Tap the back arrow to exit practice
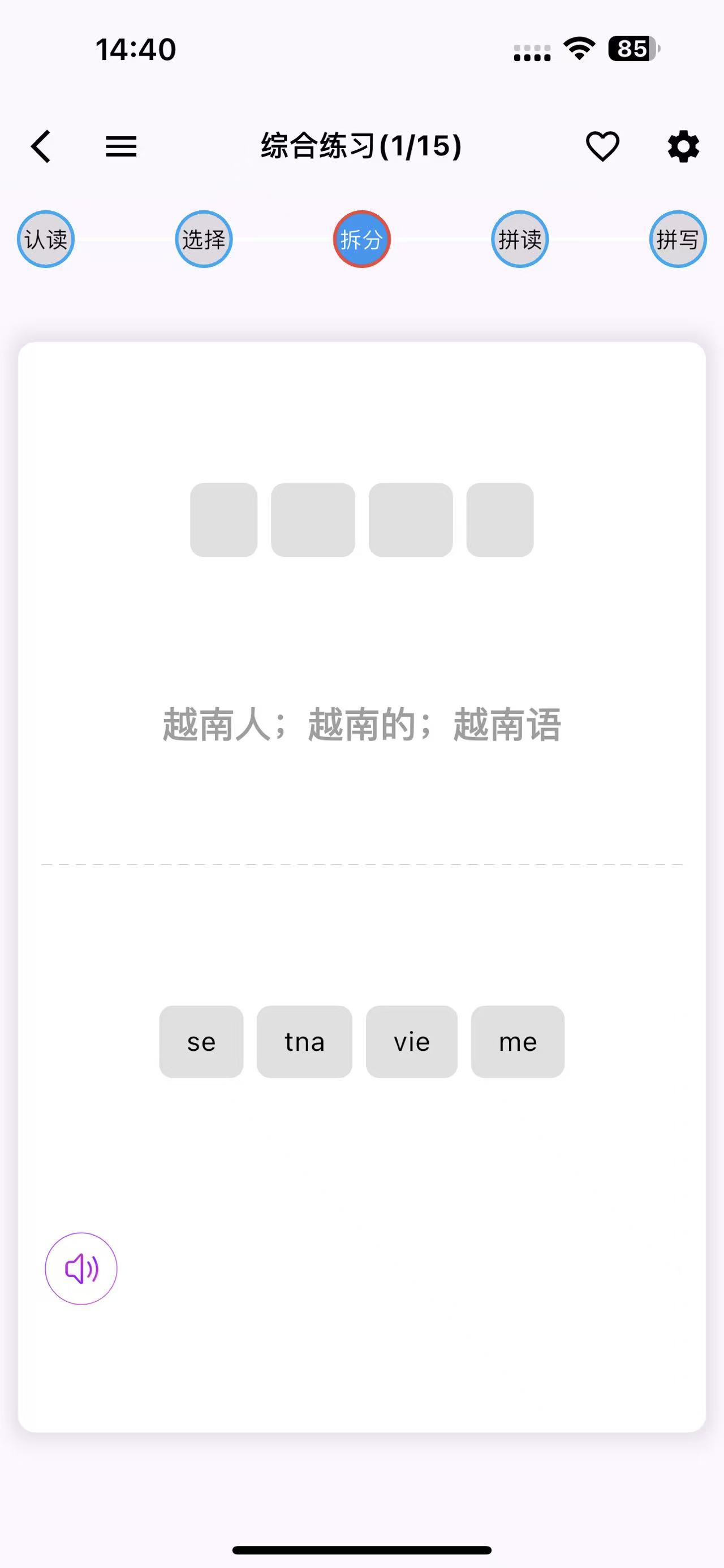 click(x=41, y=146)
